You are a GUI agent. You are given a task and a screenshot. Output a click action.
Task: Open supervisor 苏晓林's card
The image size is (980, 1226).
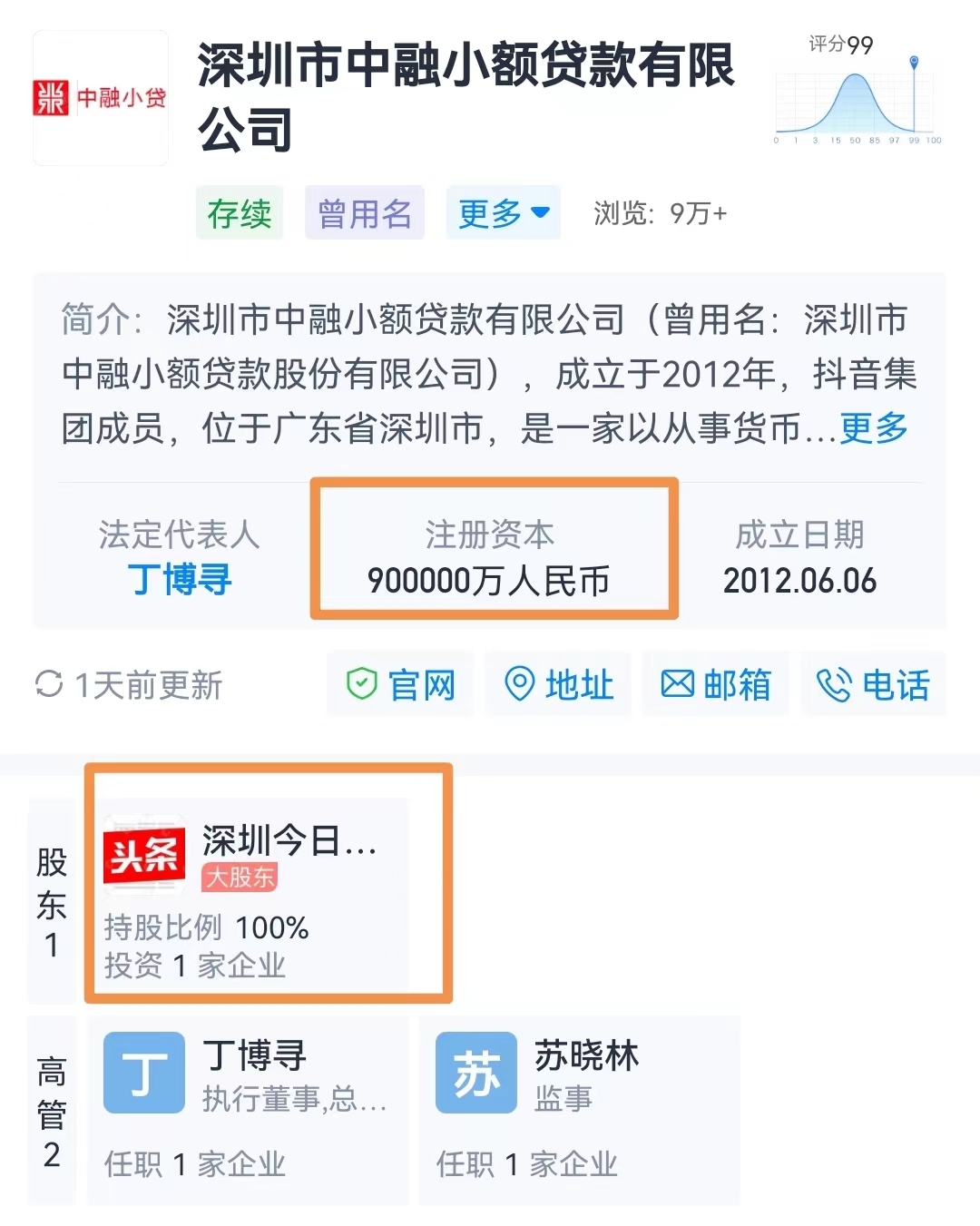coord(579,1109)
